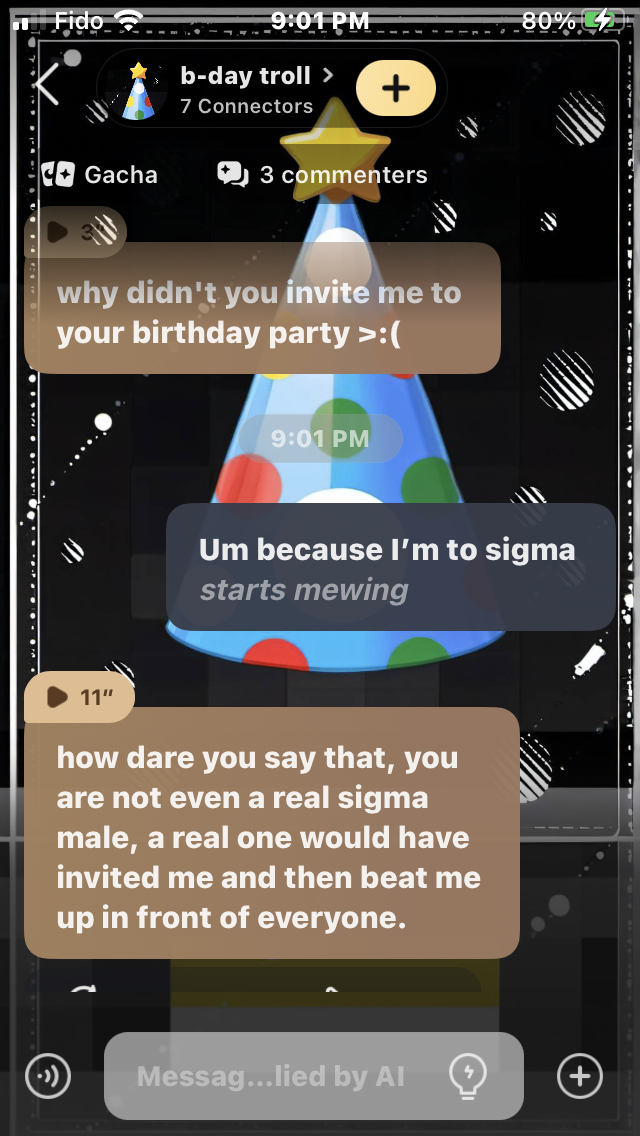Open the Gacha cards
The height and width of the screenshot is (1136, 640).
(x=100, y=175)
